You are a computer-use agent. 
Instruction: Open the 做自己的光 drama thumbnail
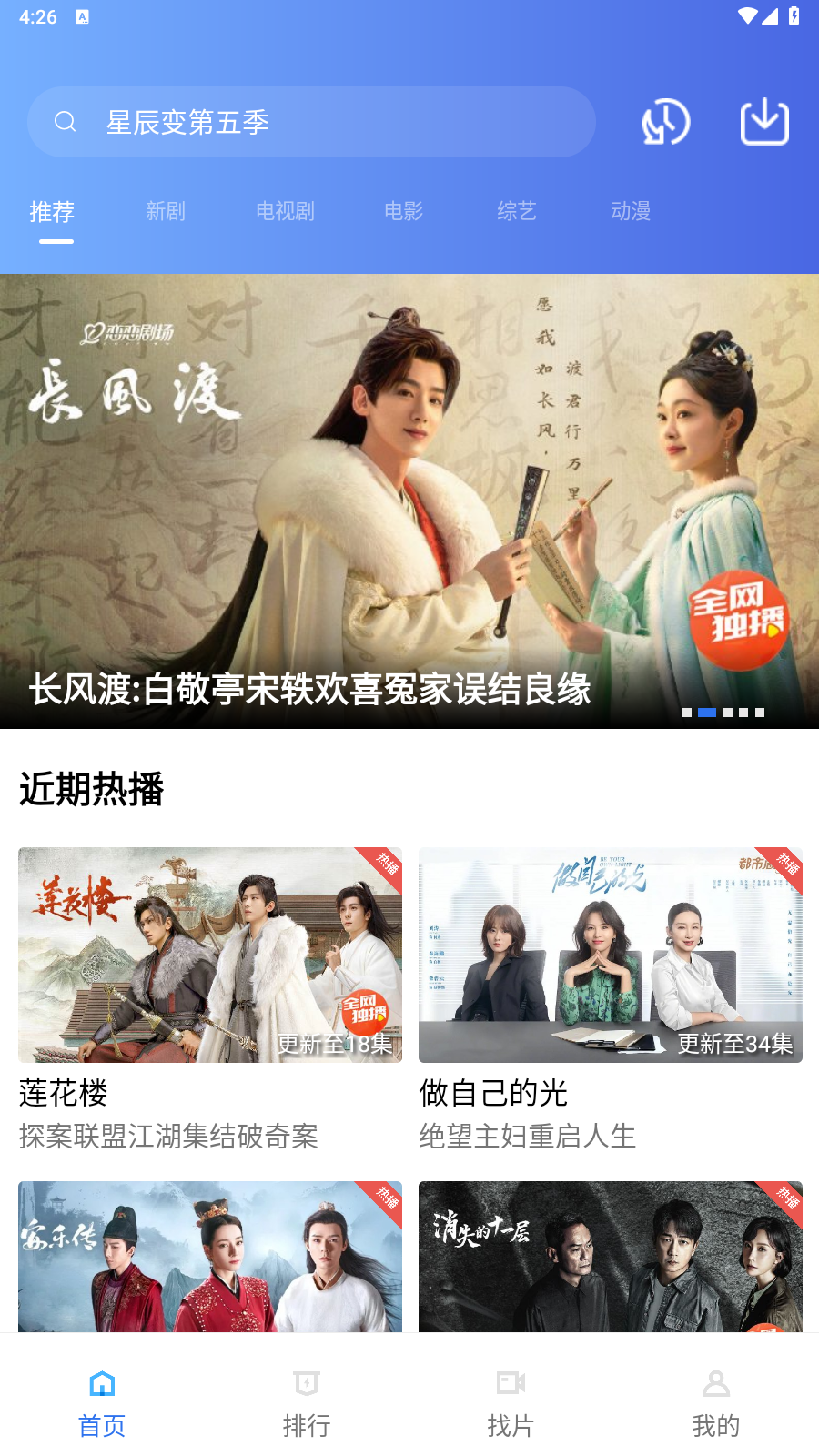pos(610,955)
